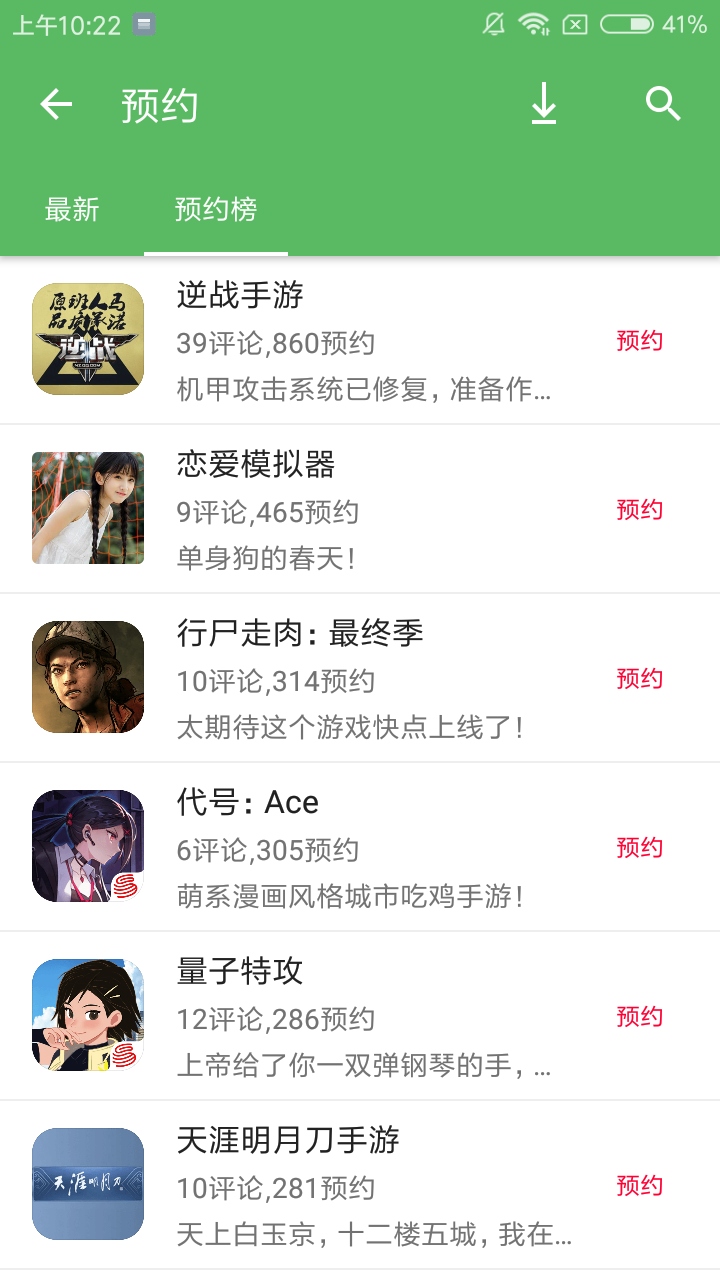Go back using the arrow icon
The image size is (720, 1280).
56,105
